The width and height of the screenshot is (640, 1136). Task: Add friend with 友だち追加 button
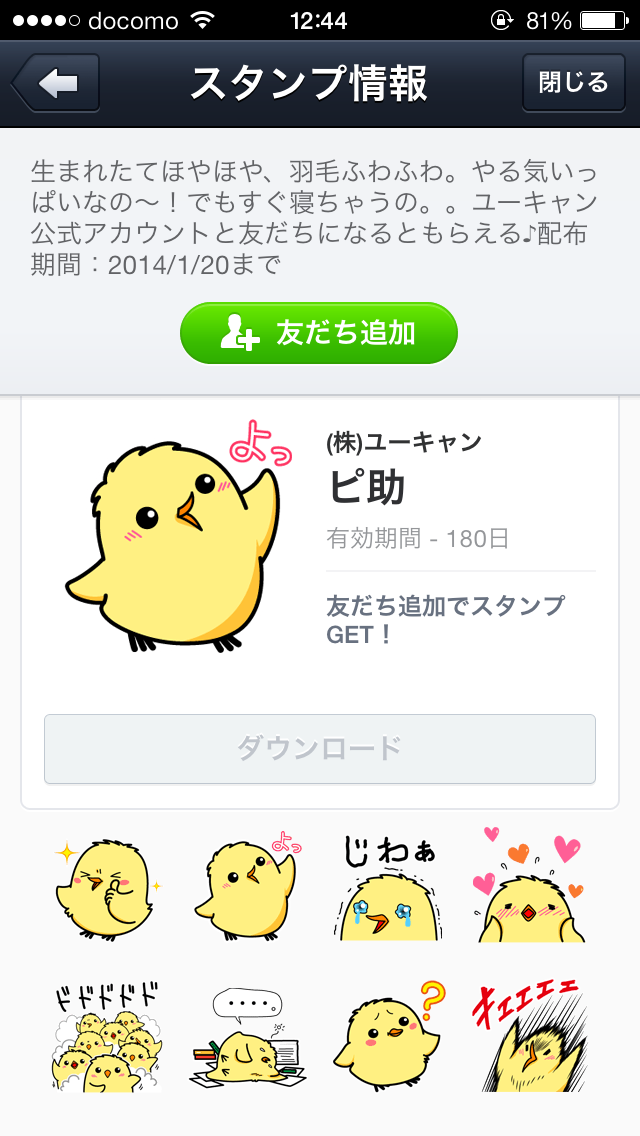319,333
